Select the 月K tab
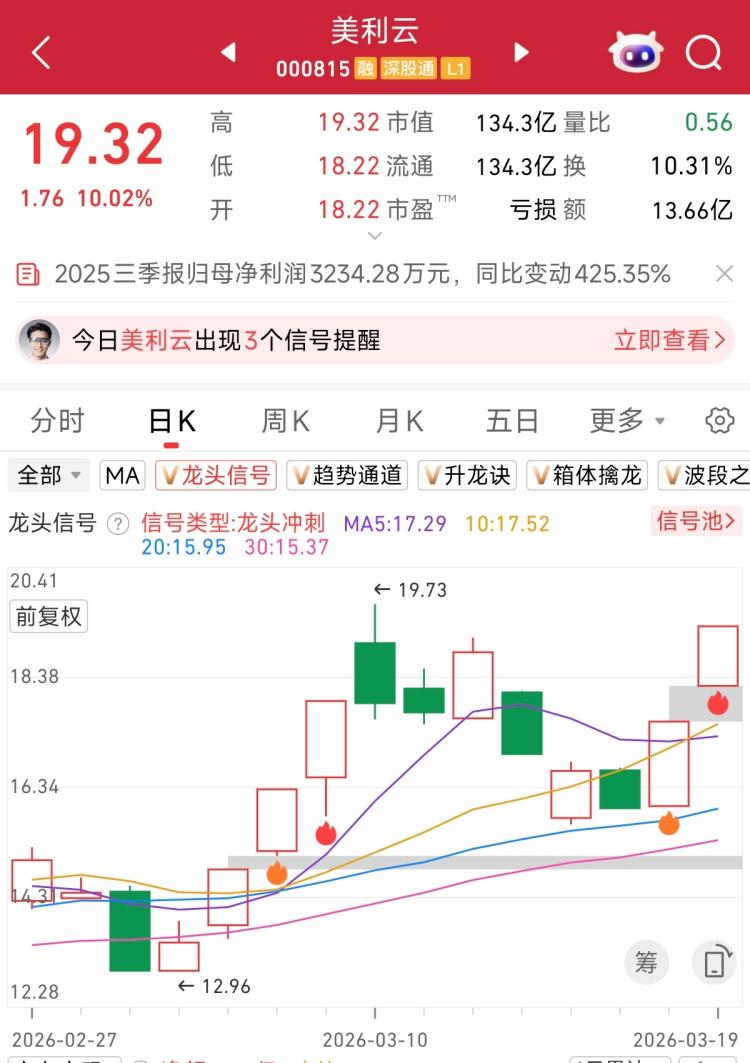The height and width of the screenshot is (1063, 750). coord(399,421)
